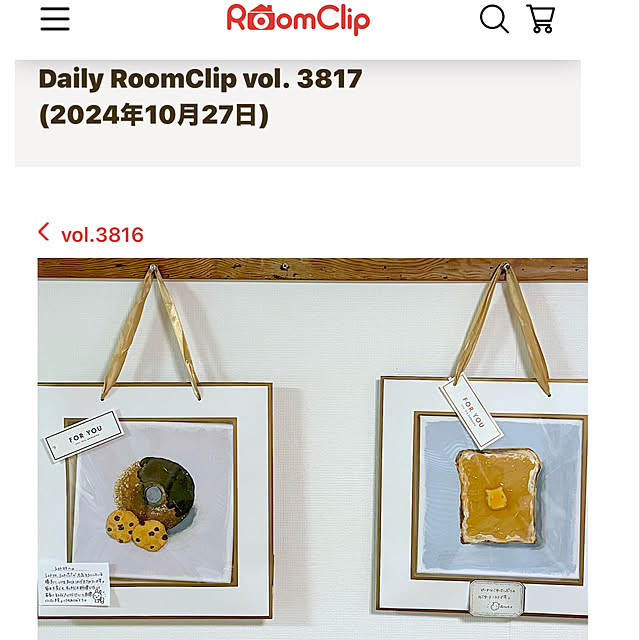Screen dimensions: 640x640
Task: Go to previous issue vol.3816
Action: (x=91, y=234)
